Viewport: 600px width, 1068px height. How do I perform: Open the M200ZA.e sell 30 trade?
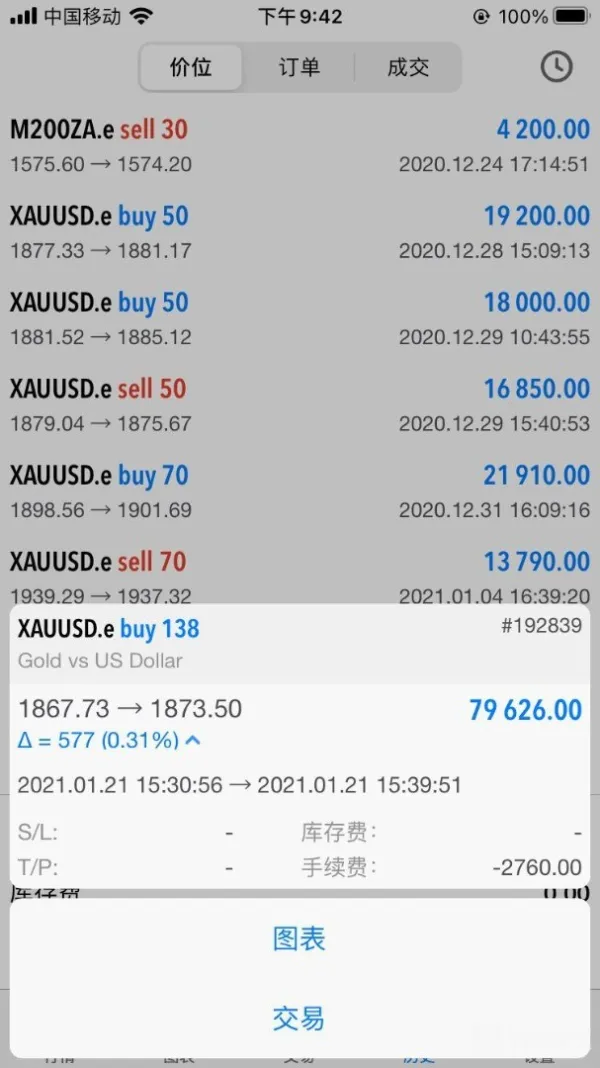point(299,145)
